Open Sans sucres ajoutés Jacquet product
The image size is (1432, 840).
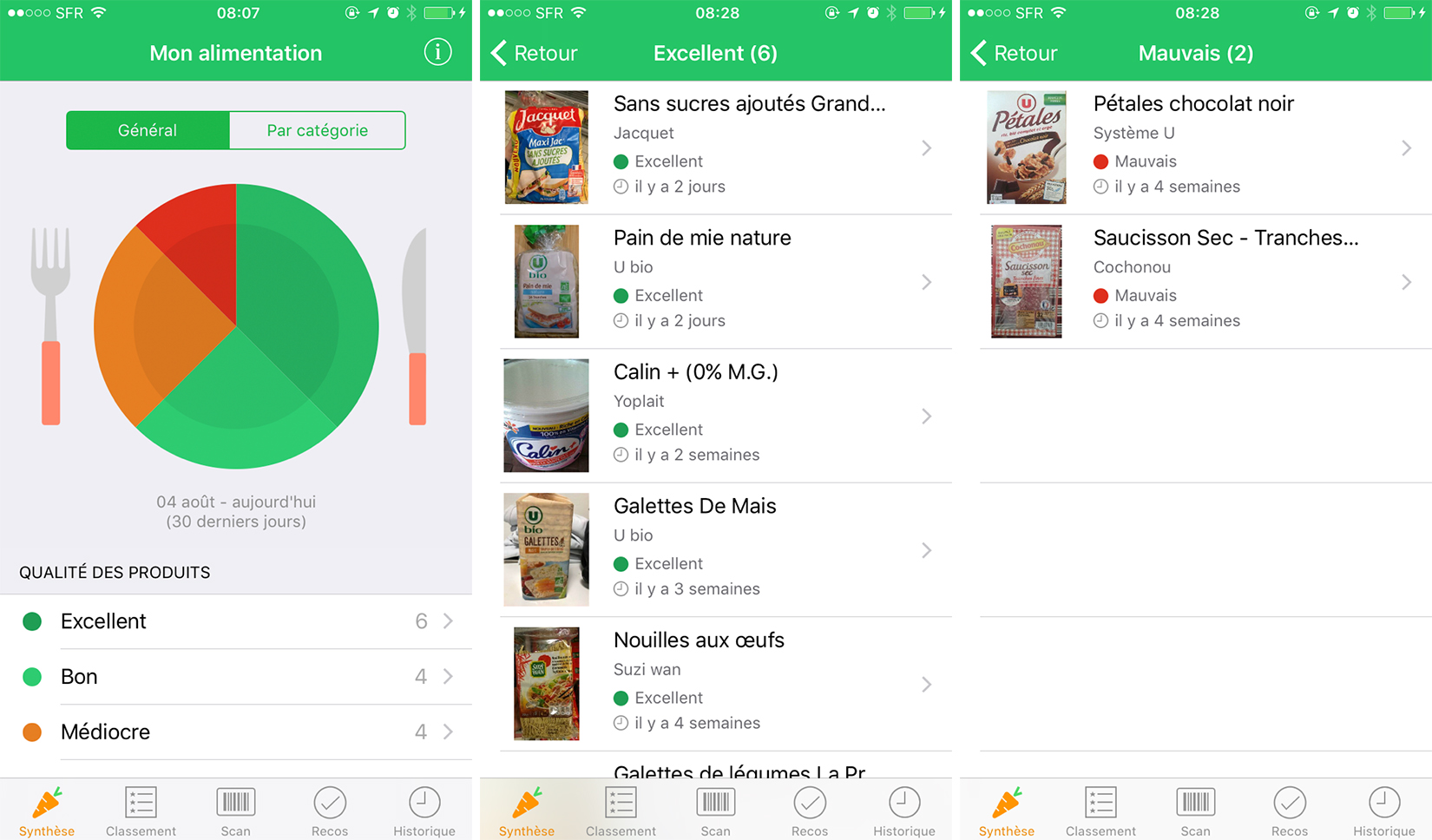725,148
